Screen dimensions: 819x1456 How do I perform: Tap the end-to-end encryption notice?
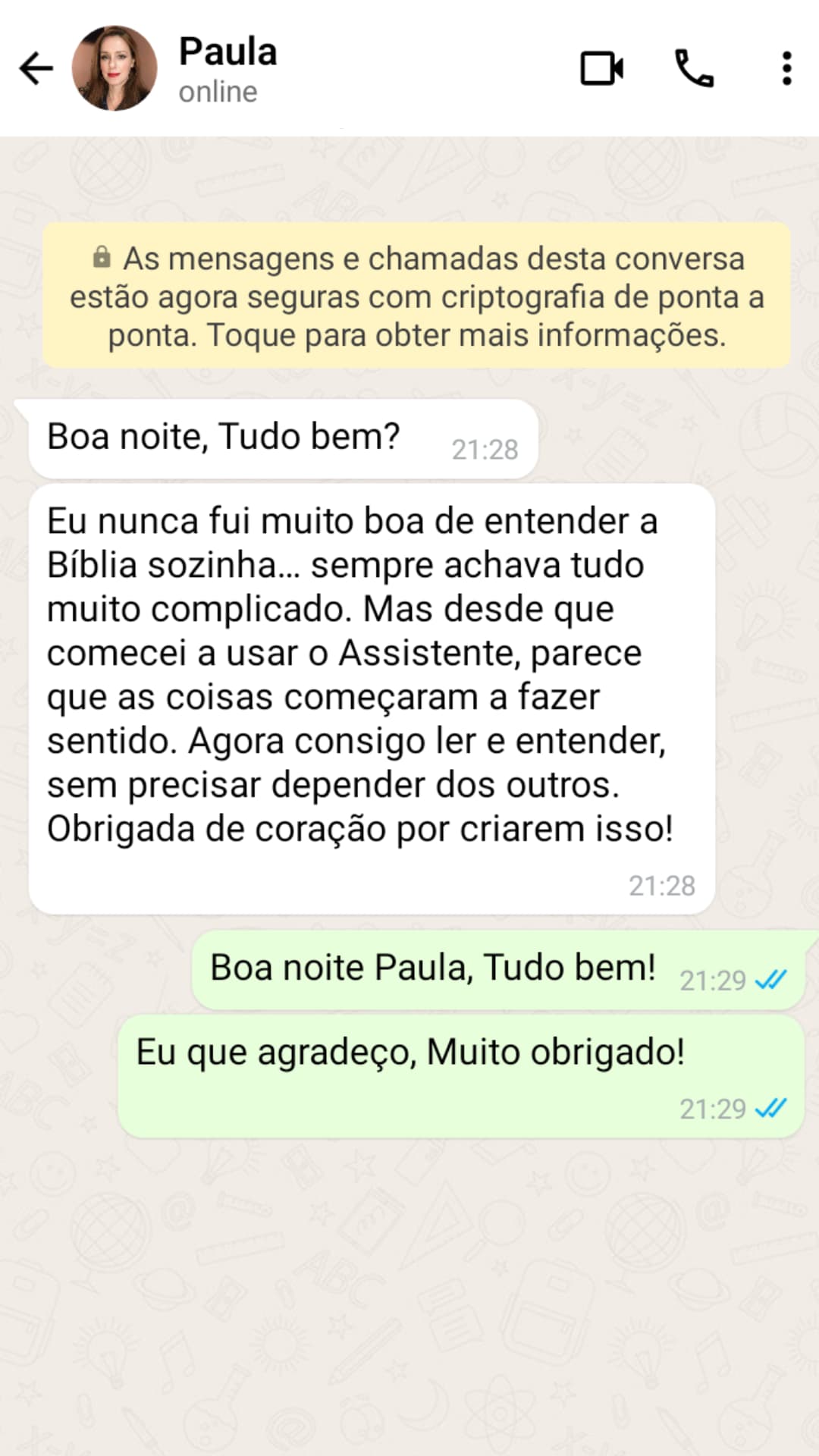click(416, 297)
